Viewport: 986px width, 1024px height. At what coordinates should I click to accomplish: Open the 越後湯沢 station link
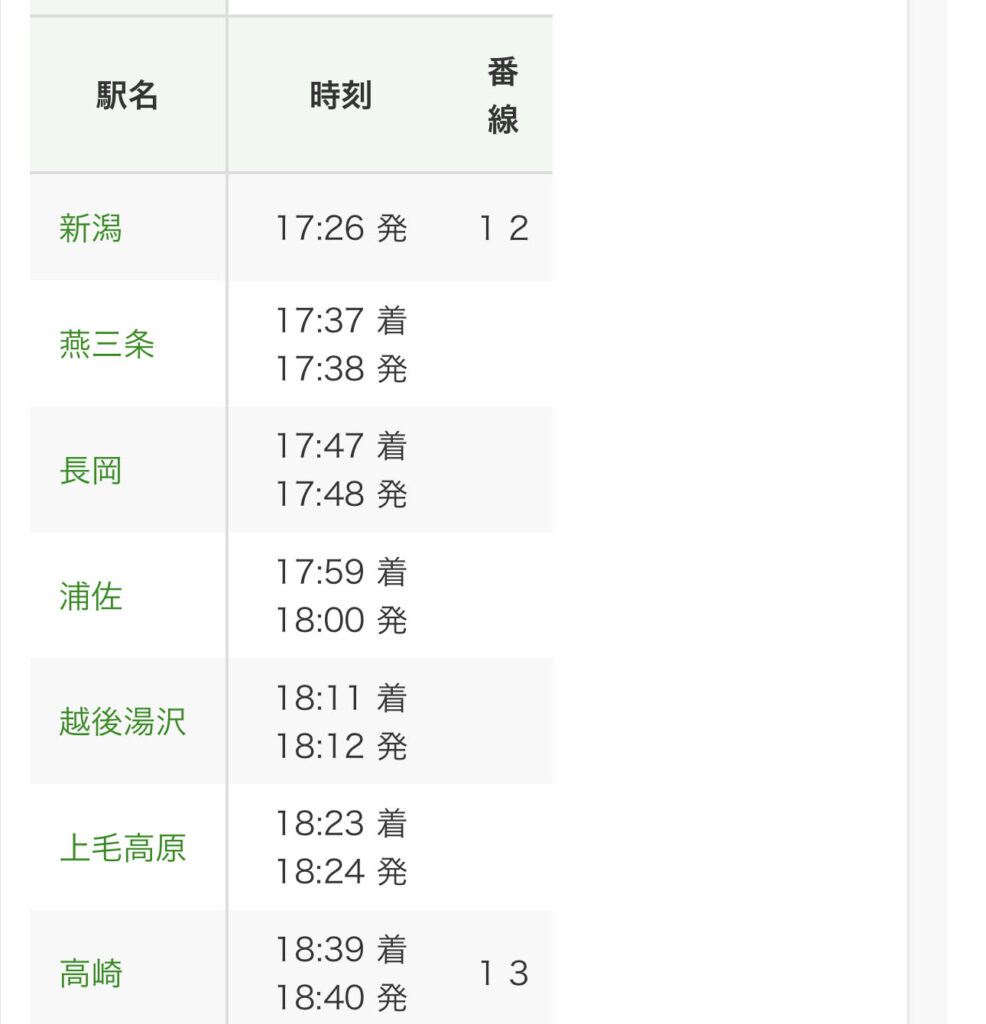coord(123,722)
